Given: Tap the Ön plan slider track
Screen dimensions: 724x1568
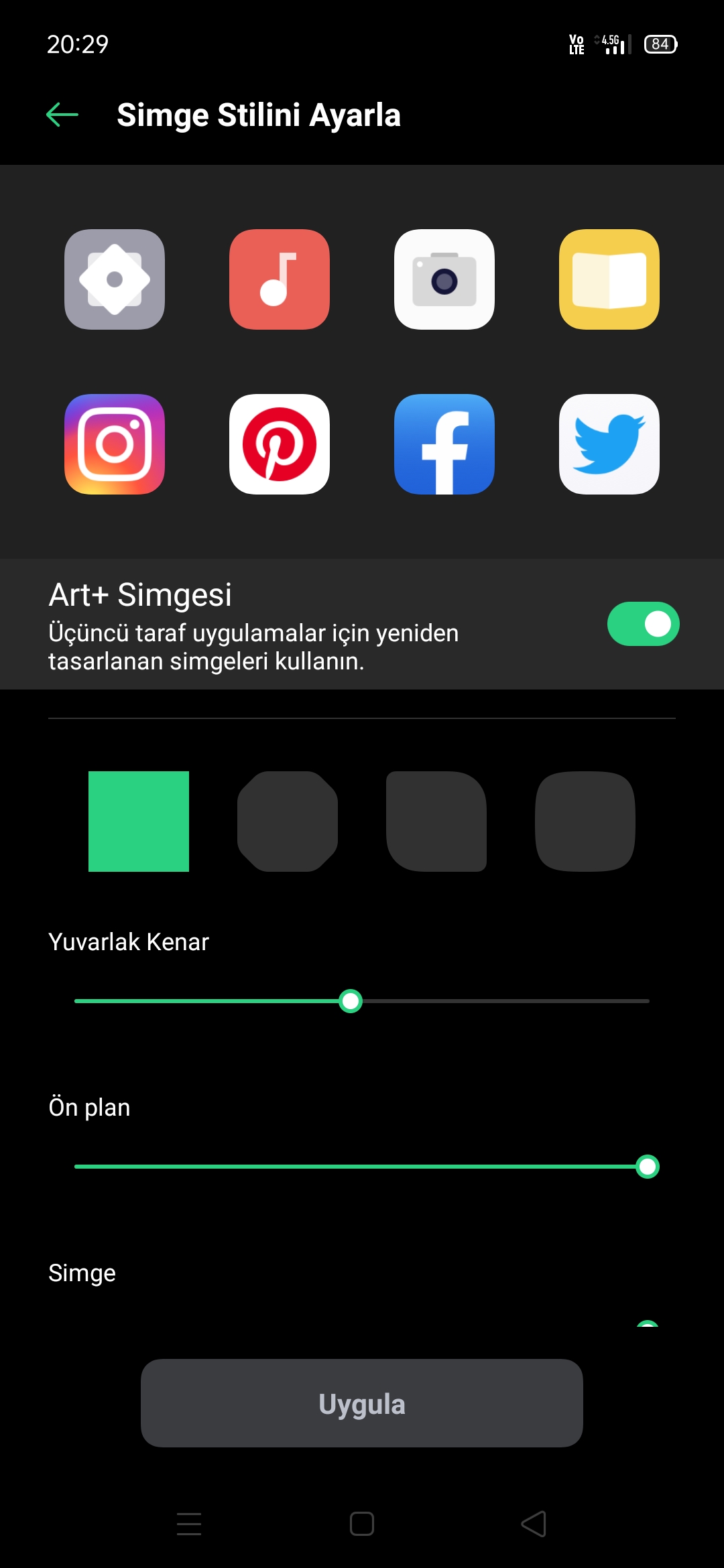Looking at the screenshot, I should pyautogui.click(x=362, y=1167).
